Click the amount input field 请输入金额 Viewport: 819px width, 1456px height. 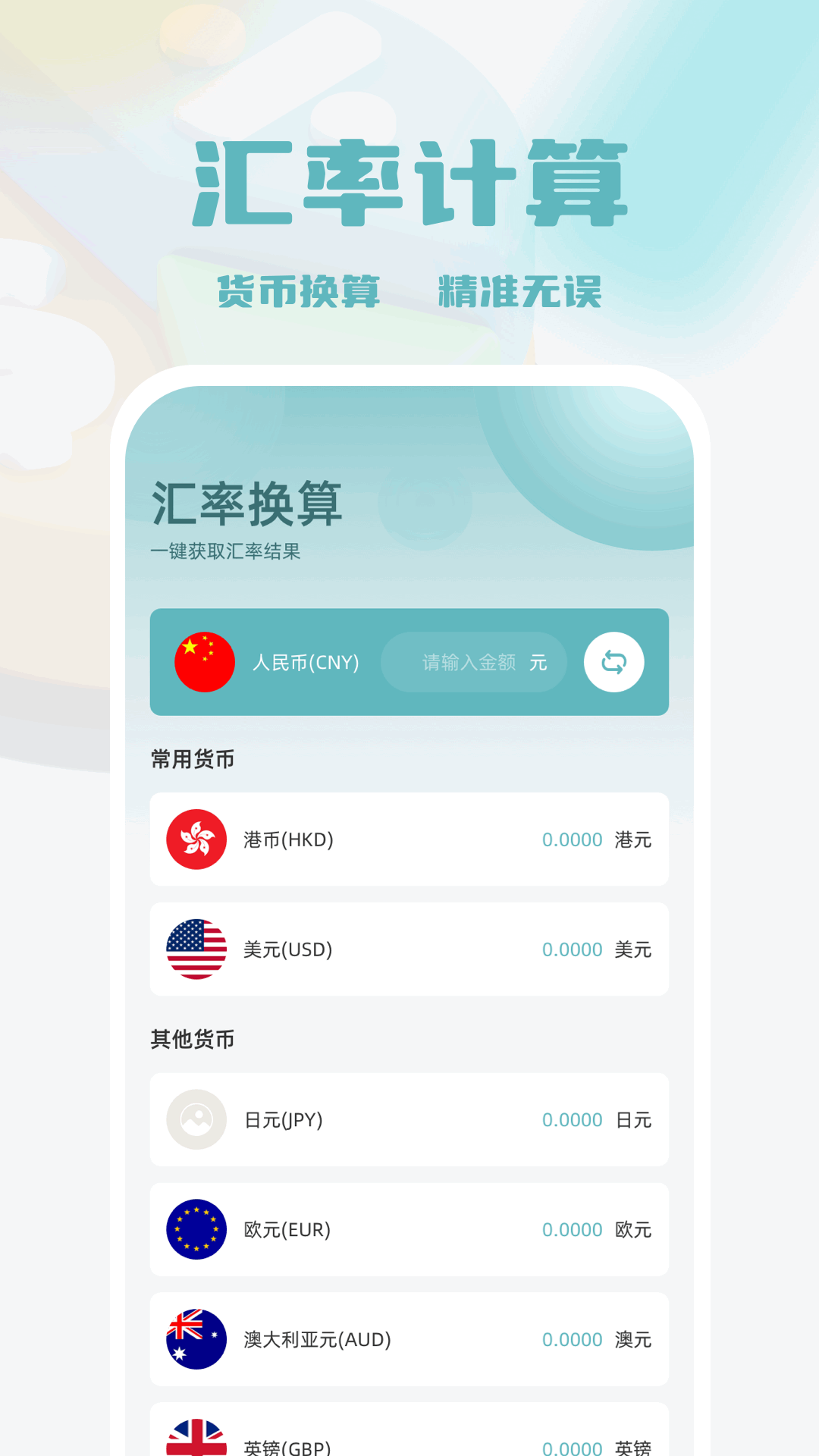click(x=473, y=662)
